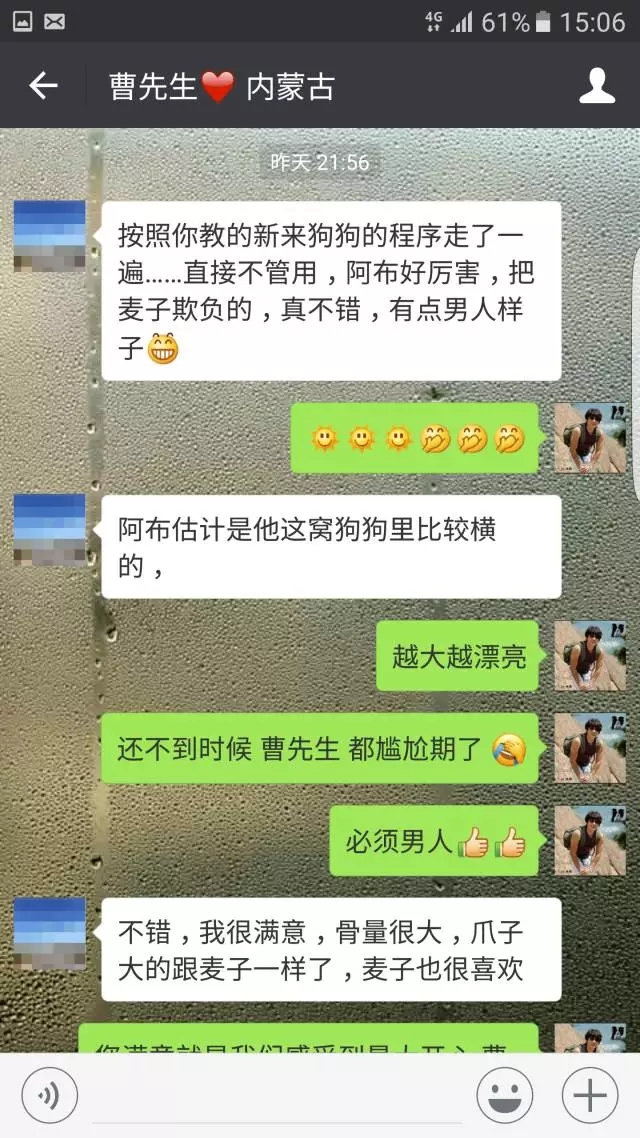Image resolution: width=640 pixels, height=1138 pixels.
Task: Switch to voice message input
Action: tap(49, 1097)
